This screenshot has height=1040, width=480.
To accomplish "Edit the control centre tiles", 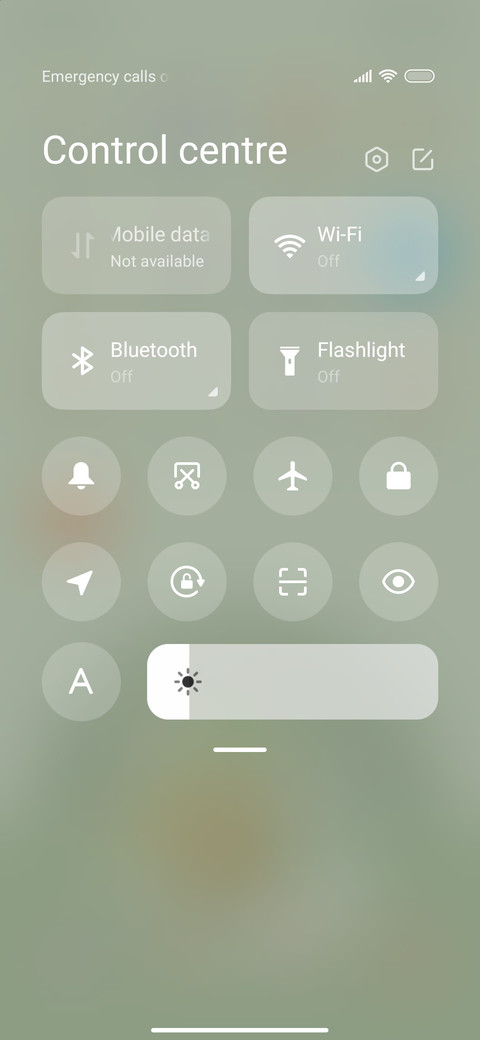I will [x=422, y=160].
